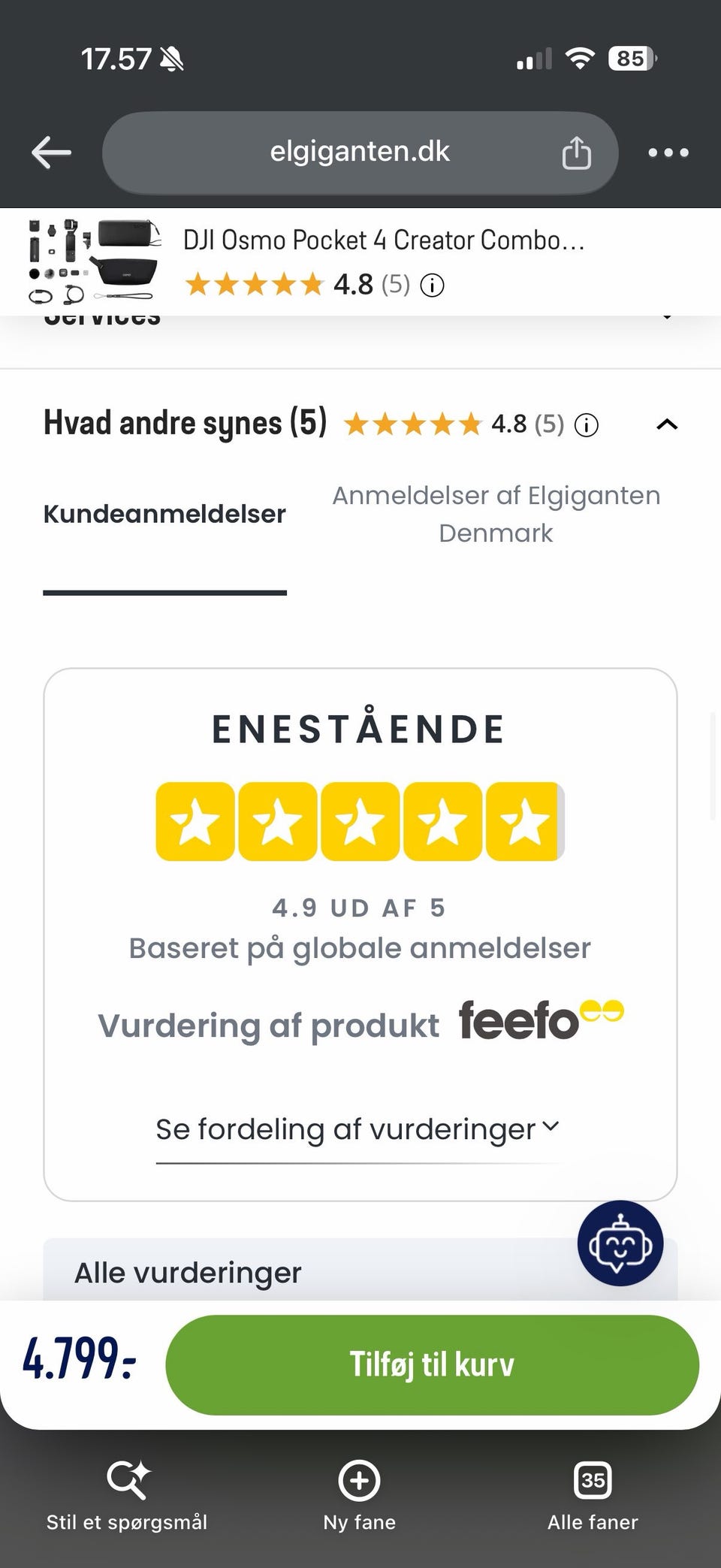This screenshot has height=1568, width=721.
Task: Open a new tab with Ny fane
Action: [360, 1497]
